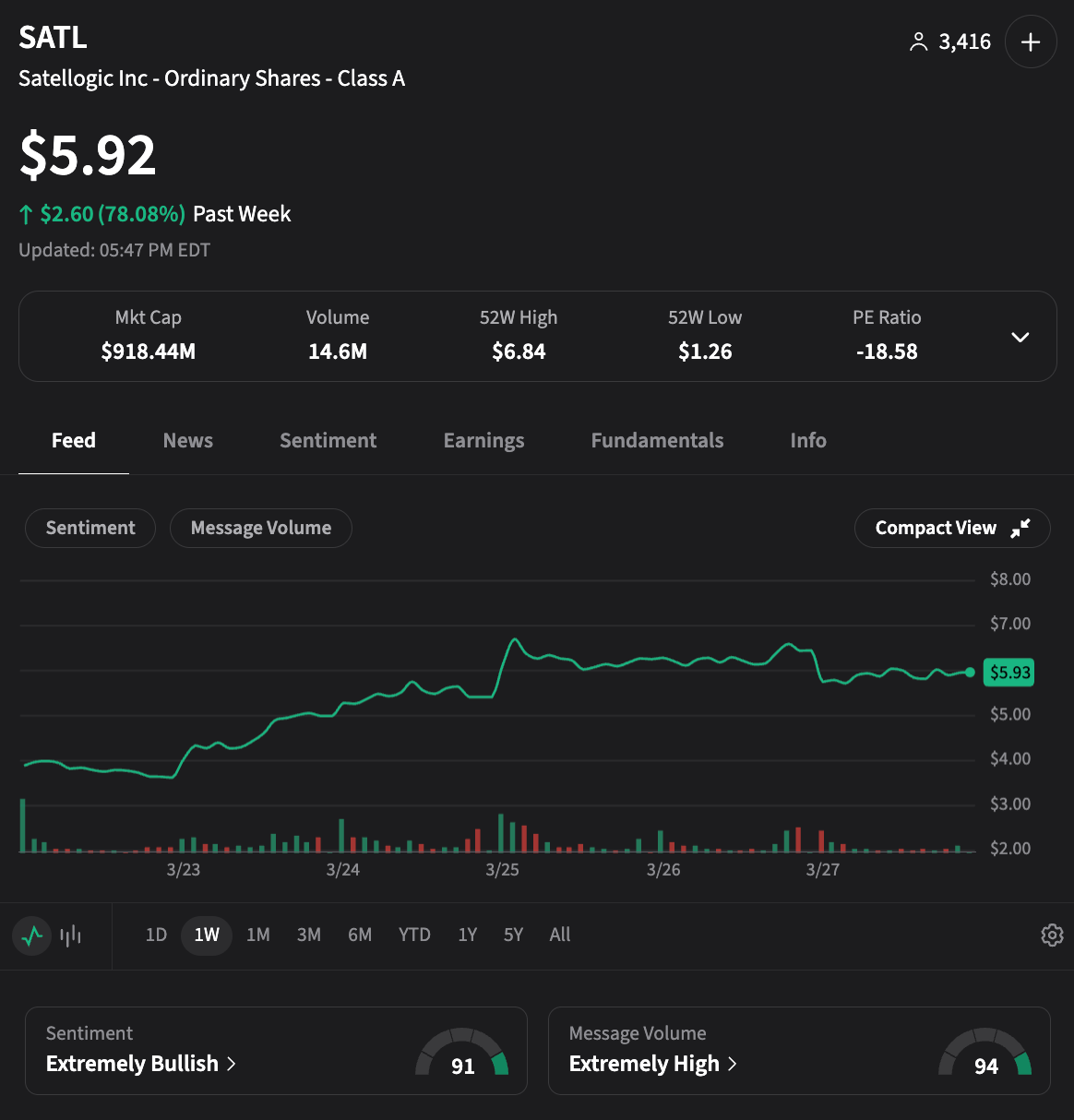1074x1120 pixels.
Task: Set chart range to 1D
Action: click(156, 935)
